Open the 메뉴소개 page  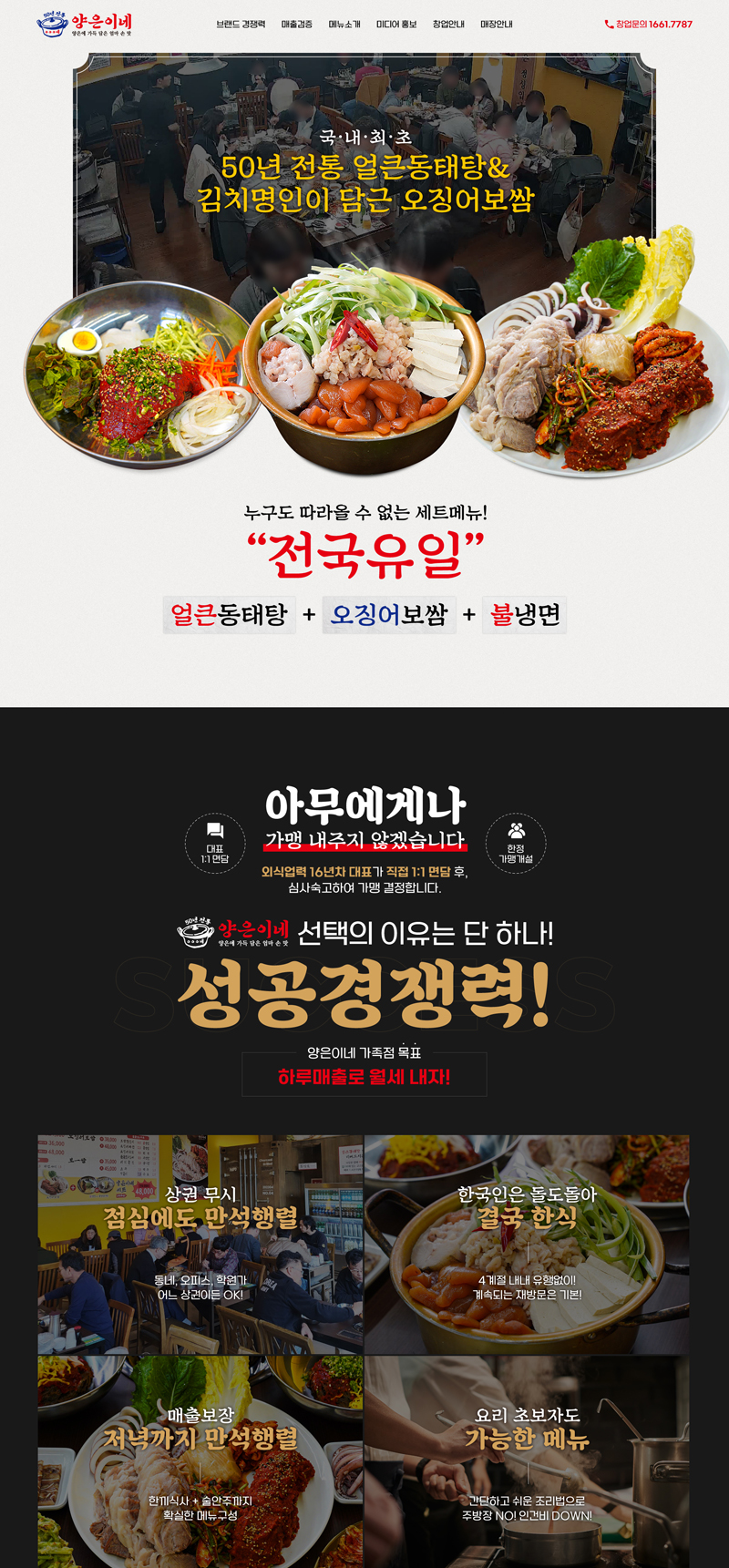[344, 25]
